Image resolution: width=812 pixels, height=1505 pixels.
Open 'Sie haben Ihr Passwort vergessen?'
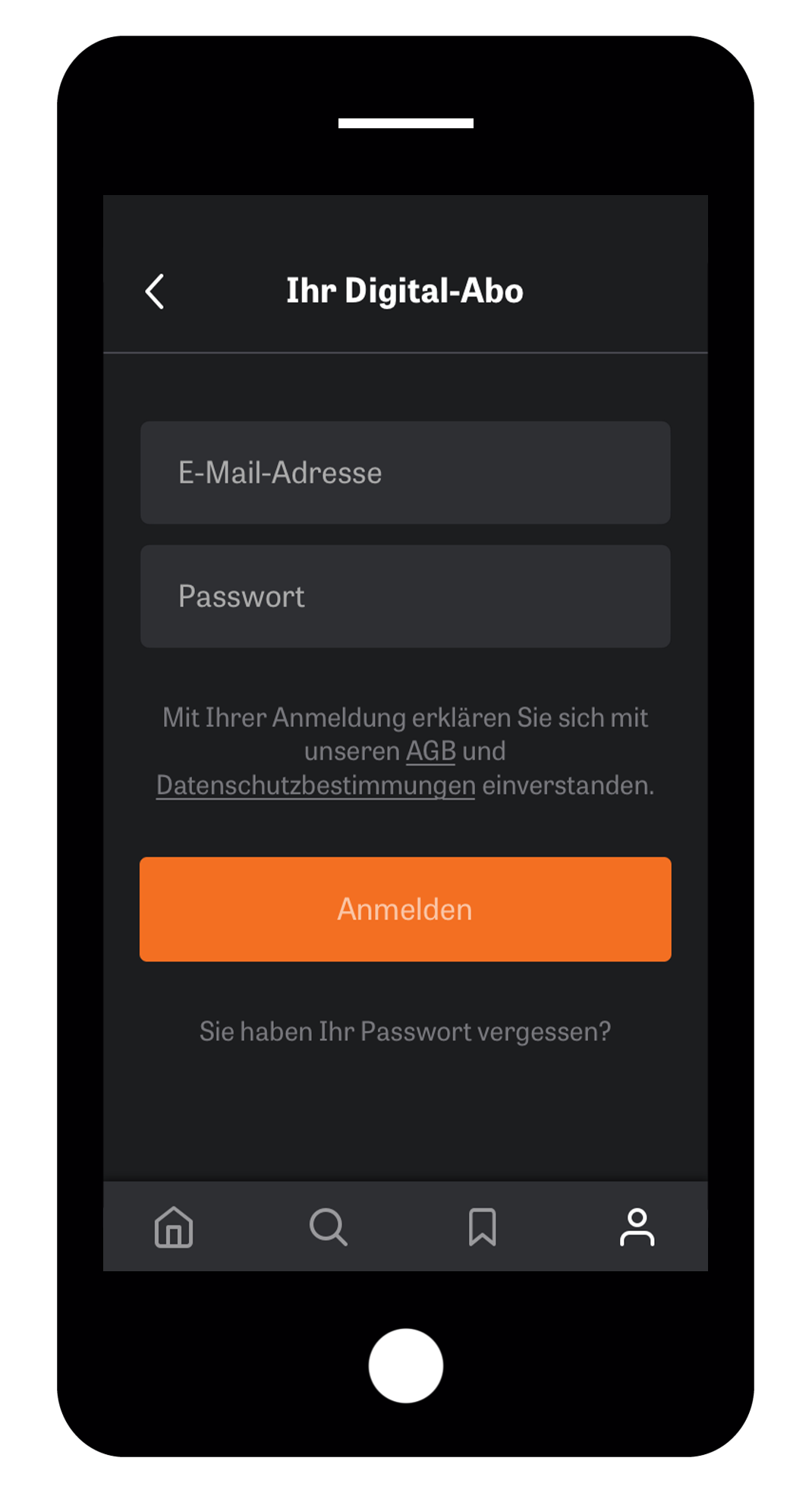[x=405, y=1031]
